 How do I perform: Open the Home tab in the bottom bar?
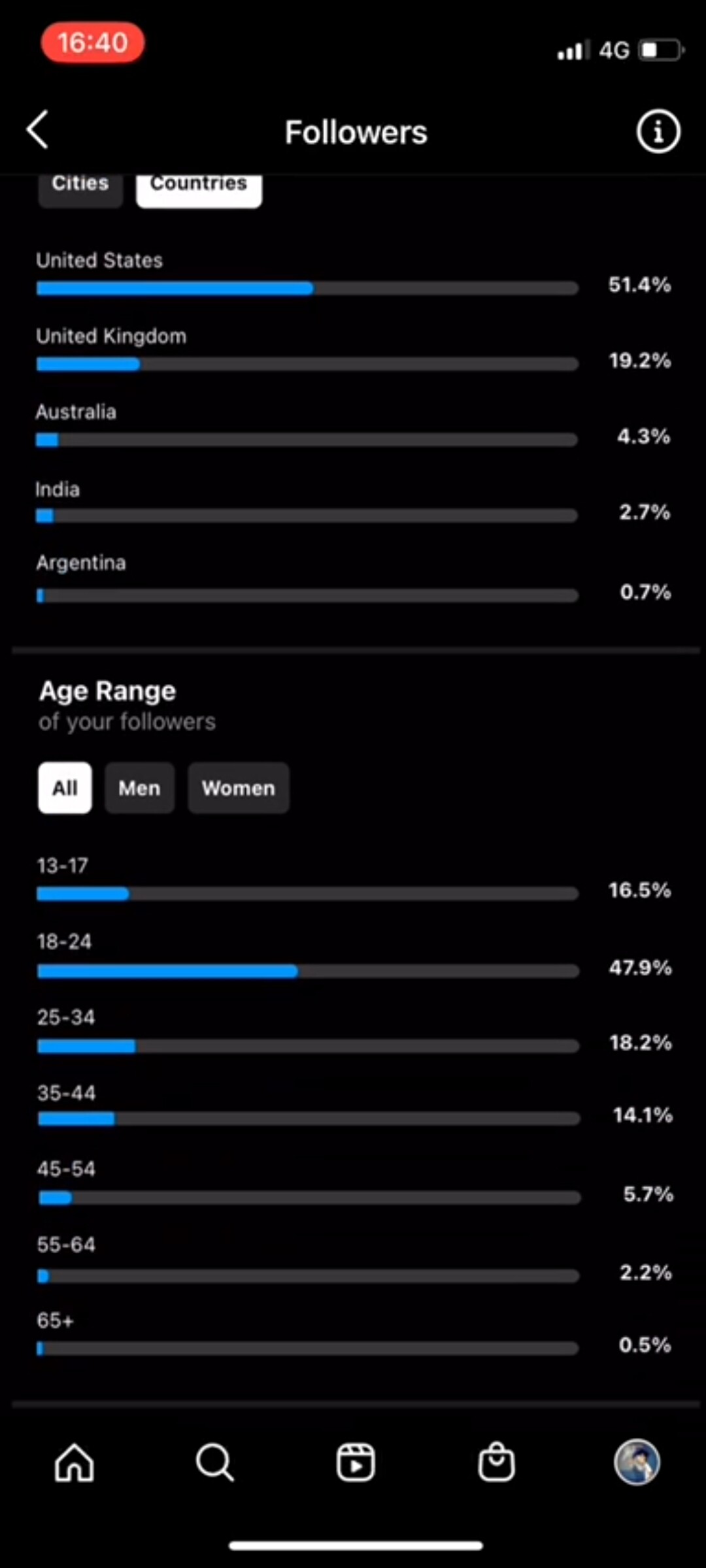tap(74, 1462)
